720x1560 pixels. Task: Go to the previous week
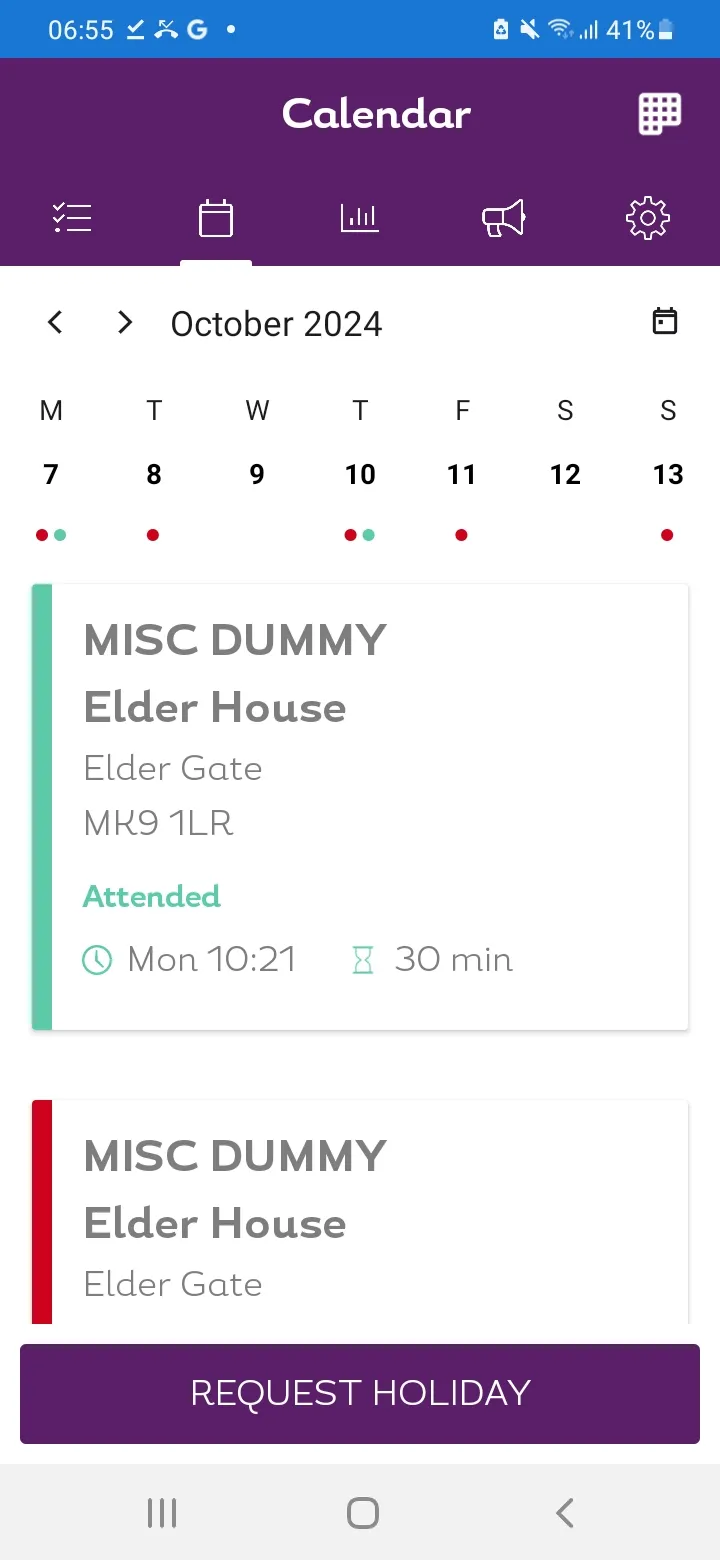pos(55,322)
